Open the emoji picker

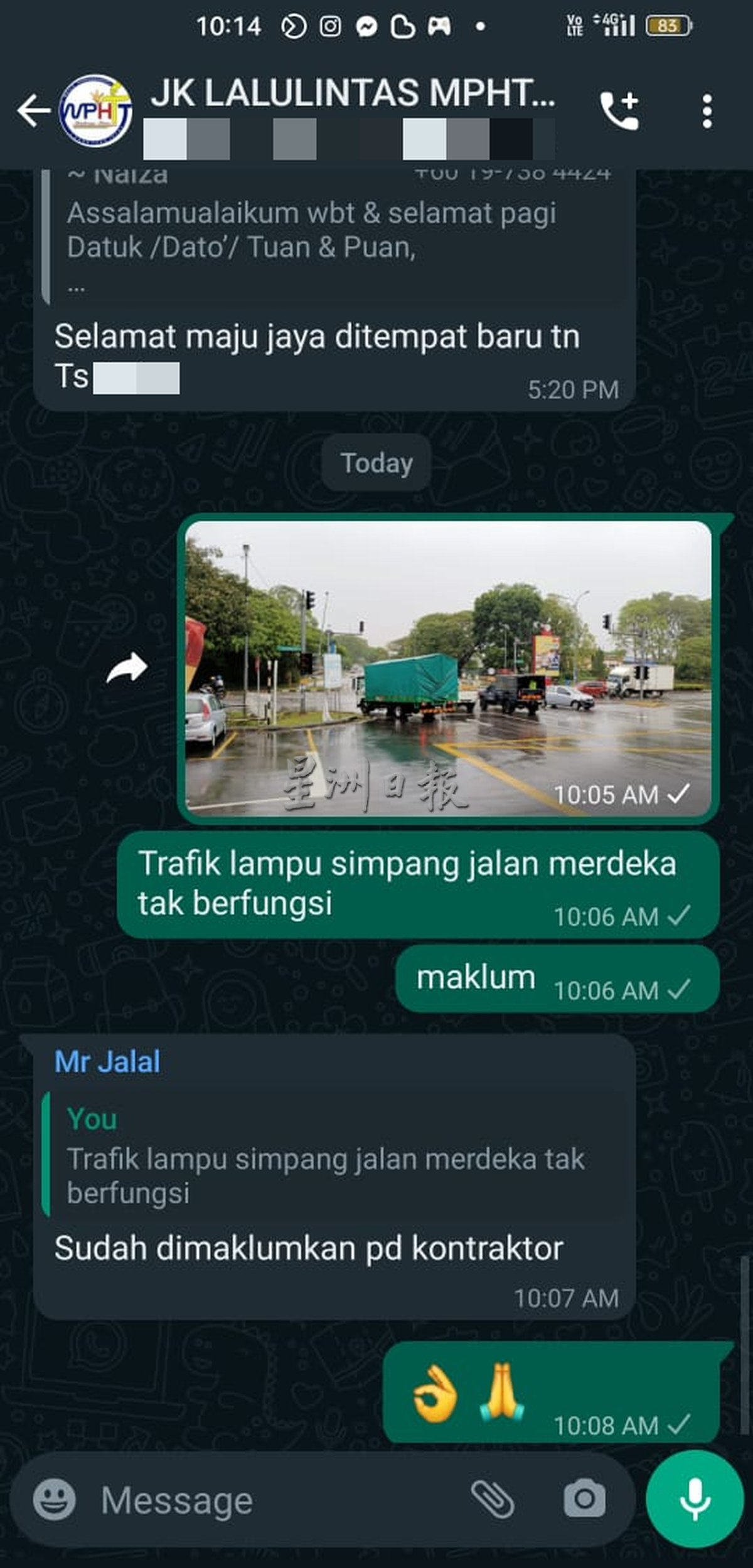click(54, 1500)
